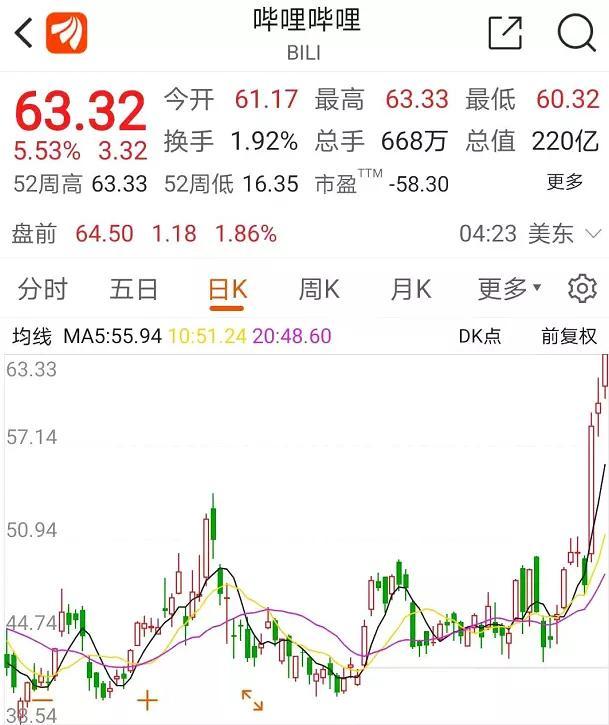The height and width of the screenshot is (725, 609).
Task: Switch to the 分时 chart tab
Action: pos(43,289)
